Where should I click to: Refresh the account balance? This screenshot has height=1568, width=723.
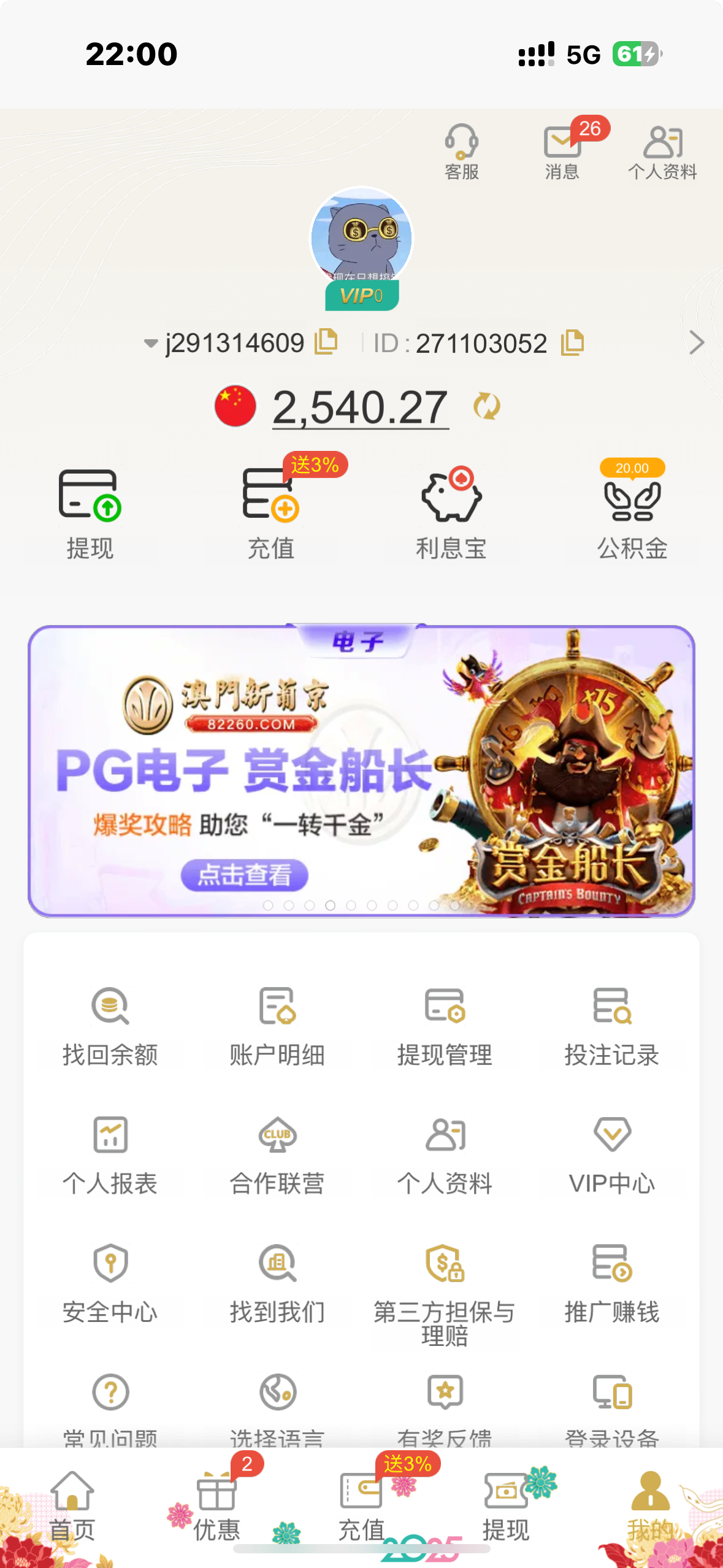coord(487,406)
